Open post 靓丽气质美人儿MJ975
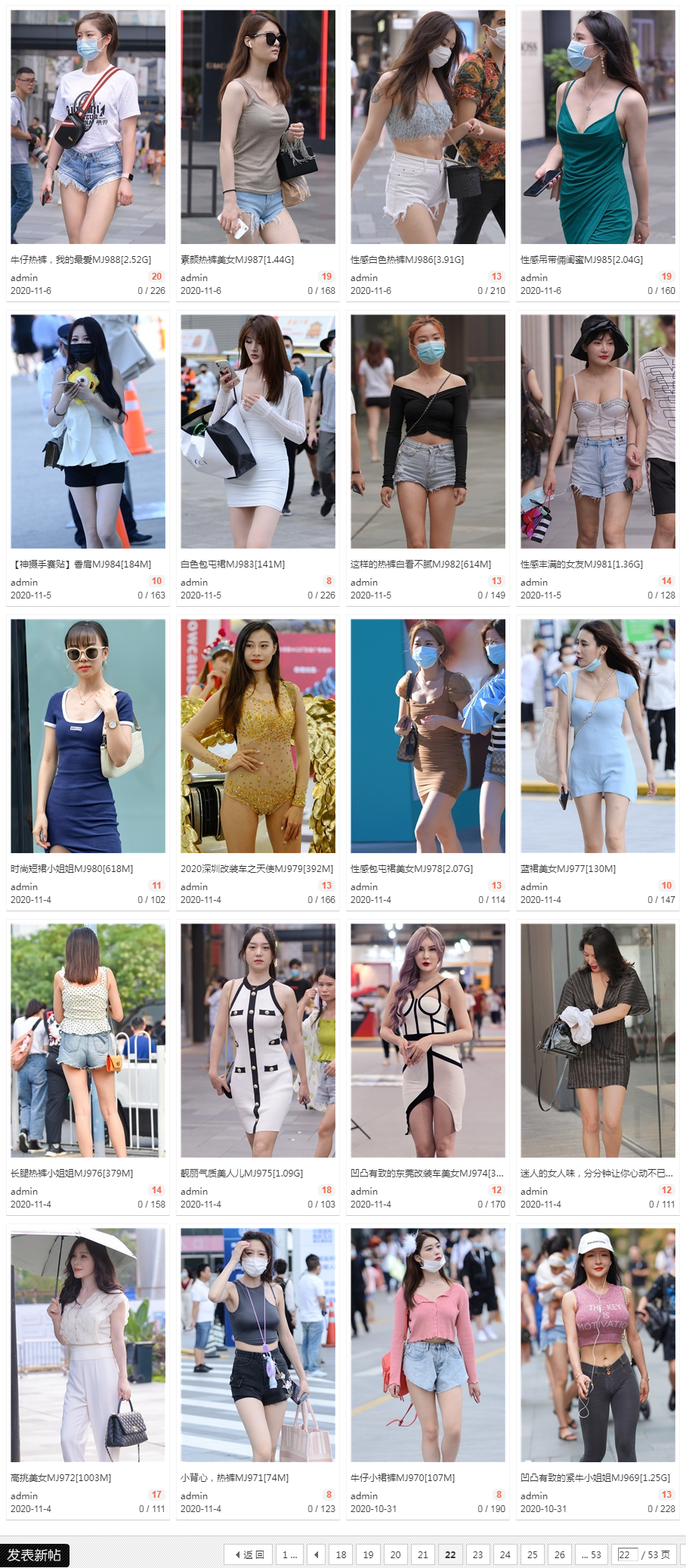The width and height of the screenshot is (686, 1568). pos(242,1173)
